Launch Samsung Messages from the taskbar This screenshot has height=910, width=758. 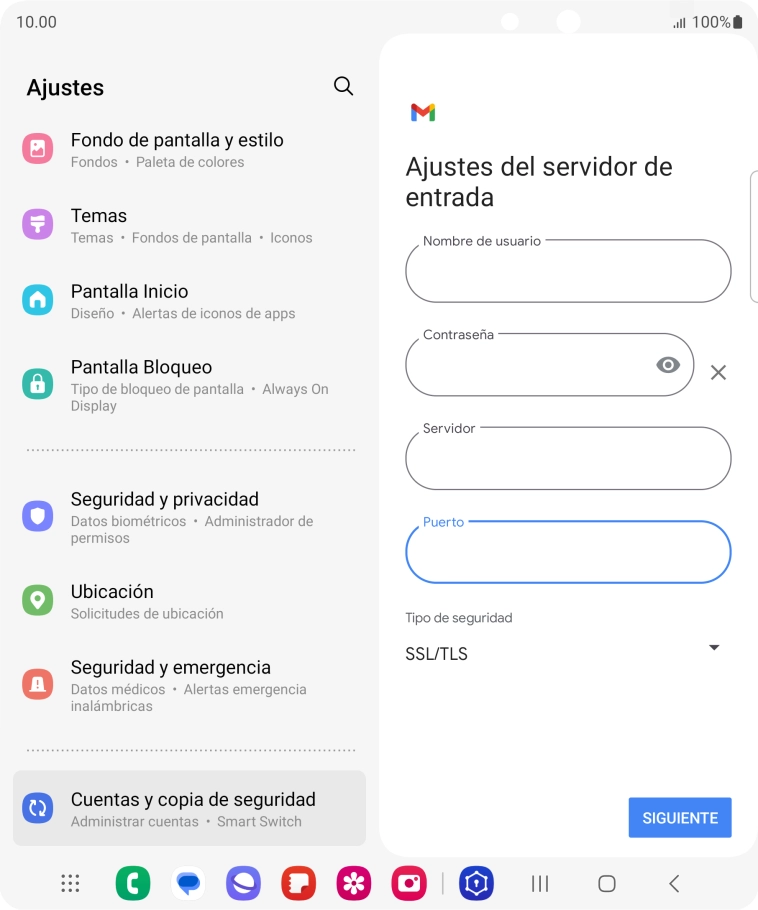(188, 883)
